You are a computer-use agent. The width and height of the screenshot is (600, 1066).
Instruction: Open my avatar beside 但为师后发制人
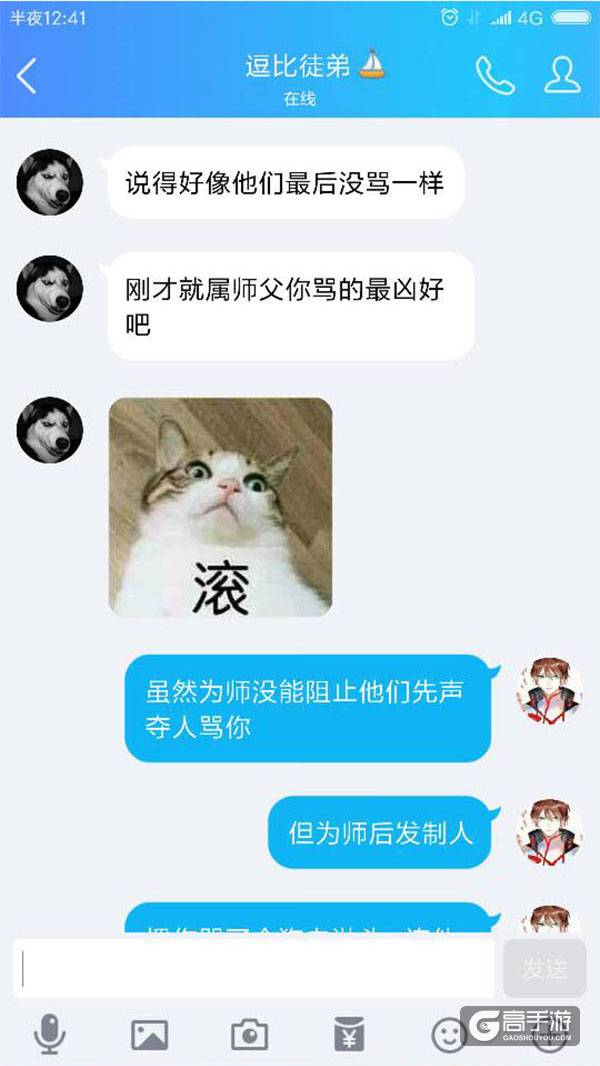coord(549,832)
